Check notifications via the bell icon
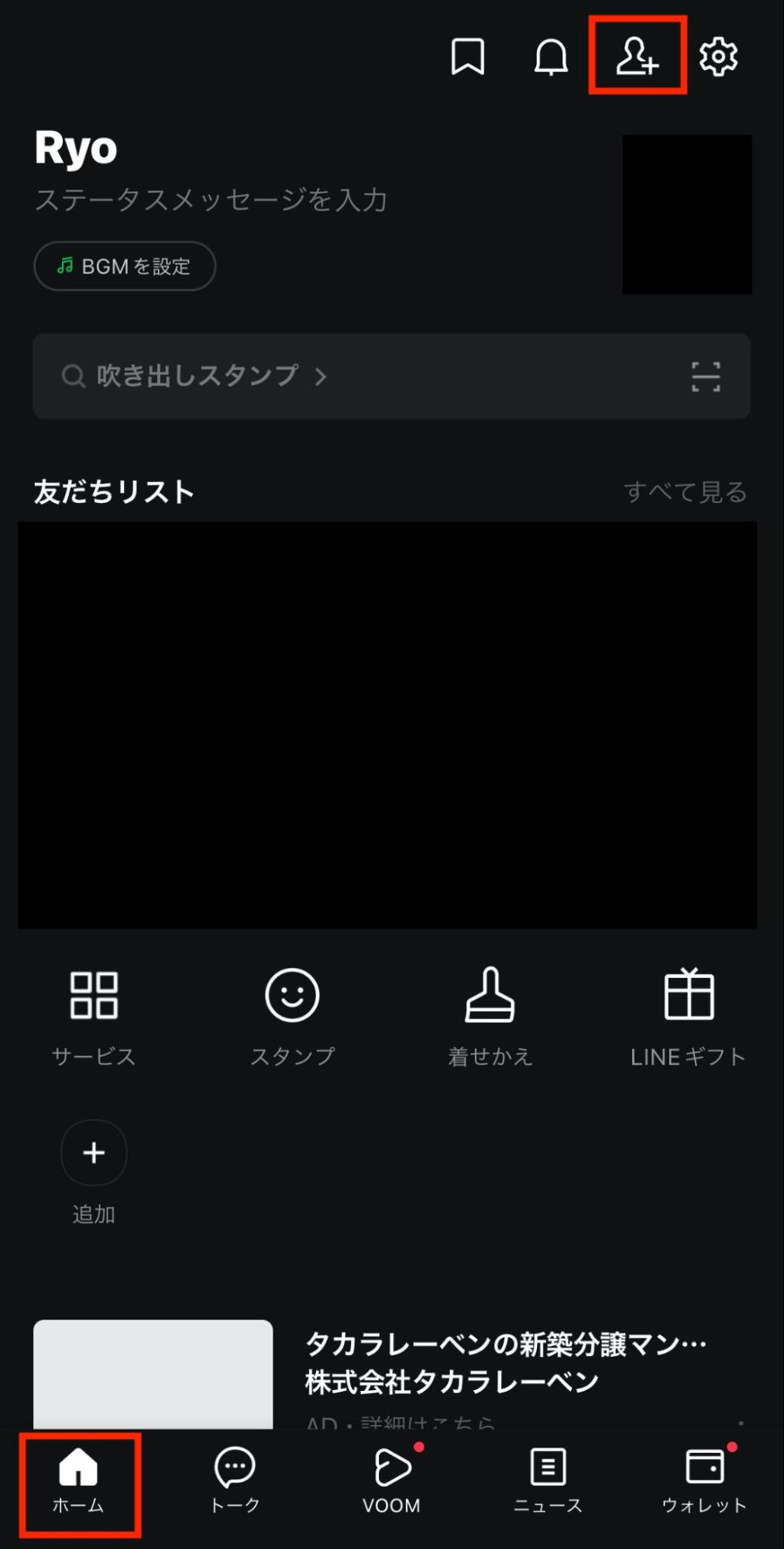The height and width of the screenshot is (1549, 784). click(x=550, y=57)
